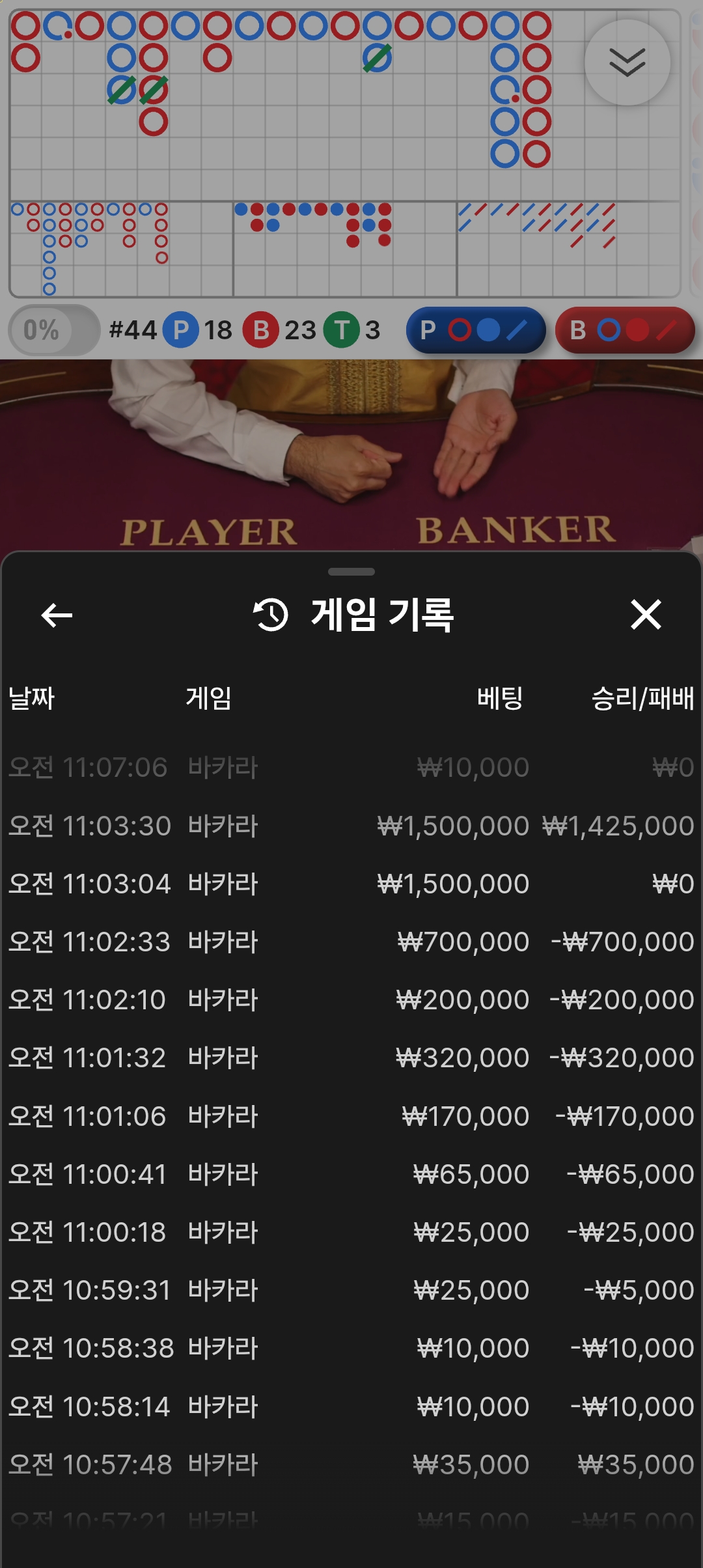Go back from the game history panel
Image resolution: width=703 pixels, height=1568 pixels.
(x=57, y=615)
